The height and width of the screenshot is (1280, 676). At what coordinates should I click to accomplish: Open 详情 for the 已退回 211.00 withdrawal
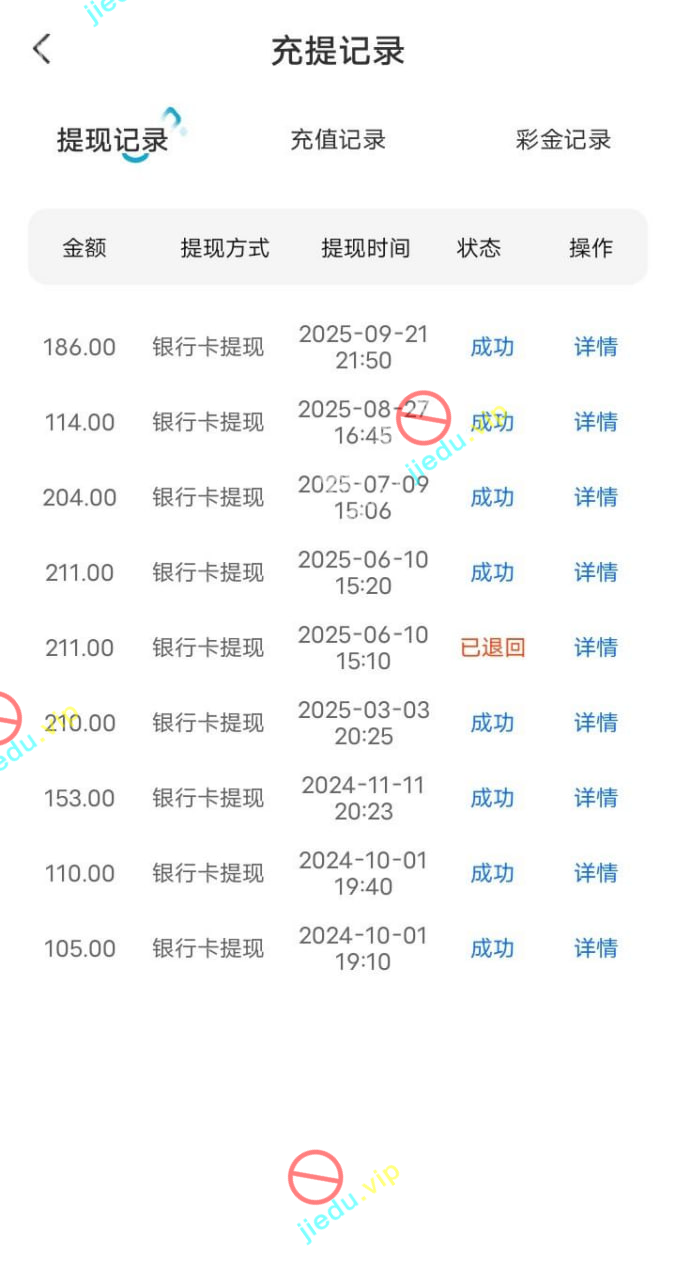click(595, 647)
